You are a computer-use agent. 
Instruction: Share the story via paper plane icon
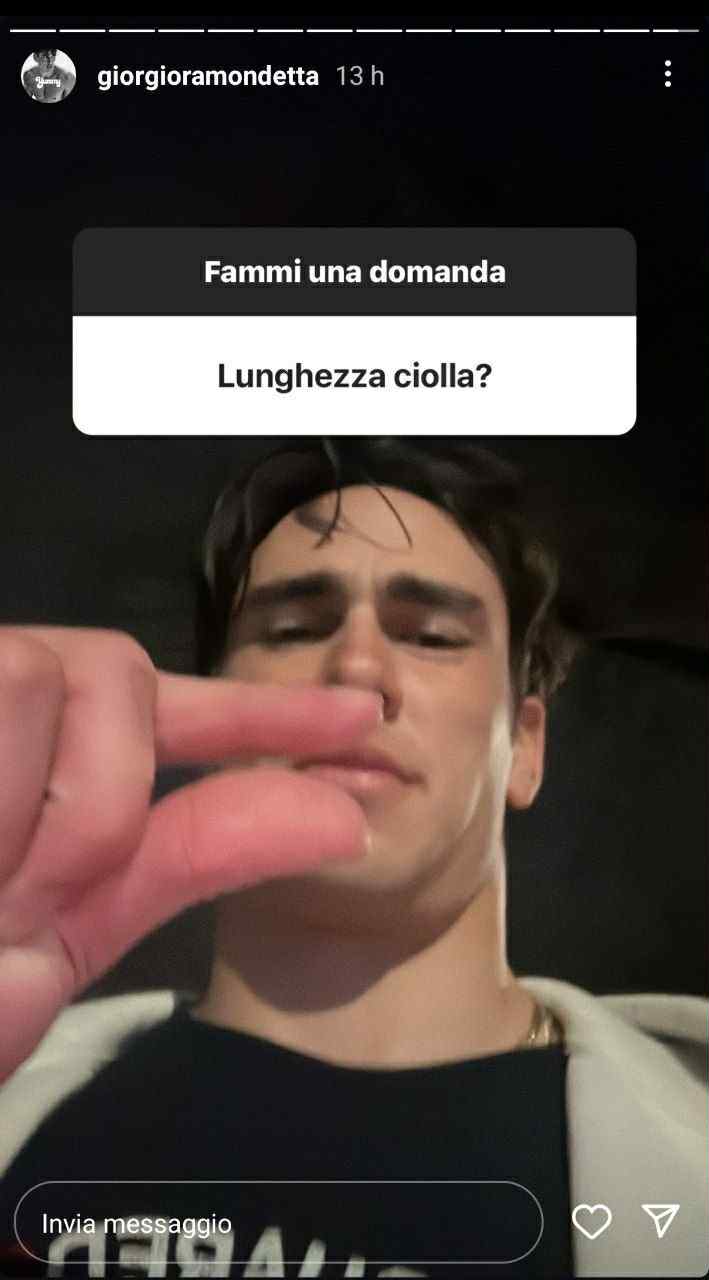point(660,1221)
